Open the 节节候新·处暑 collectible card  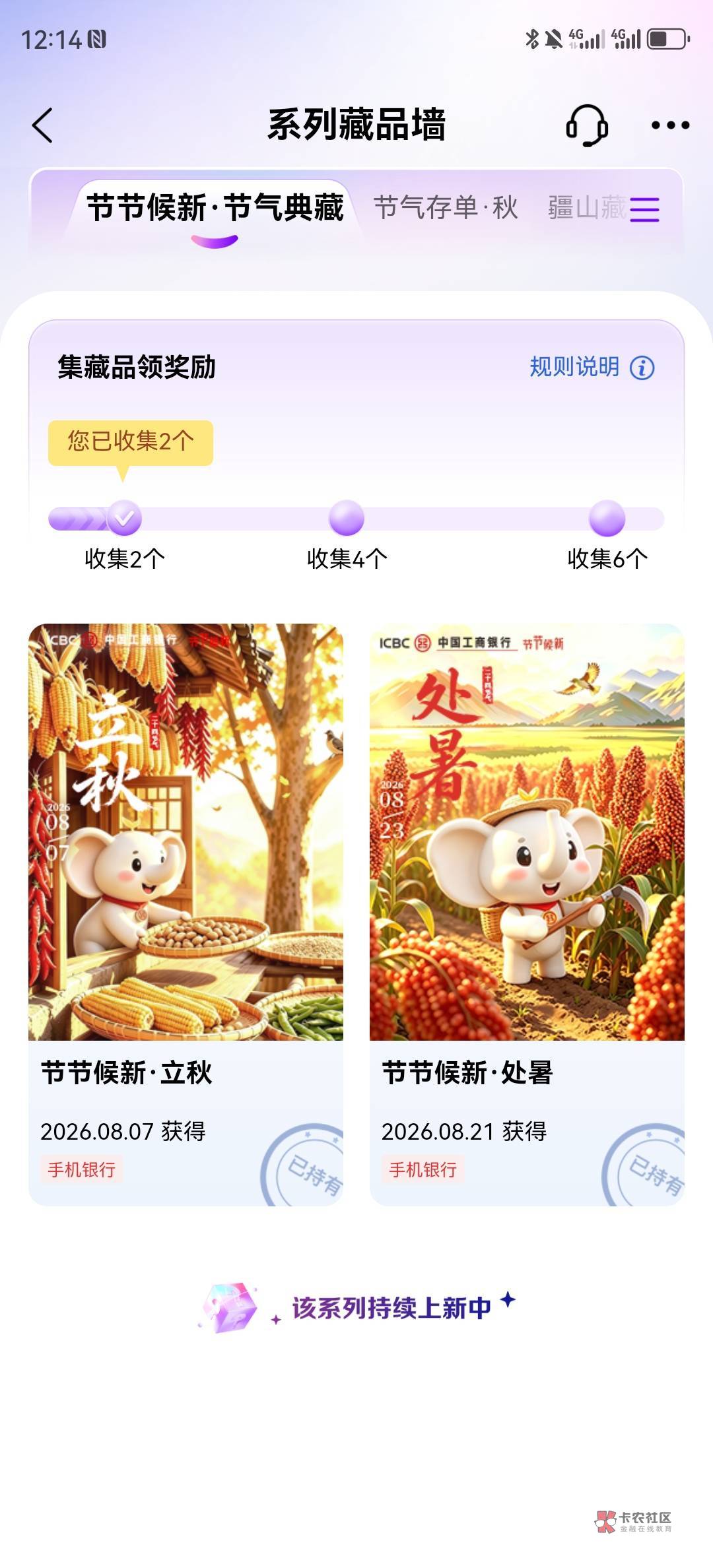(527, 915)
